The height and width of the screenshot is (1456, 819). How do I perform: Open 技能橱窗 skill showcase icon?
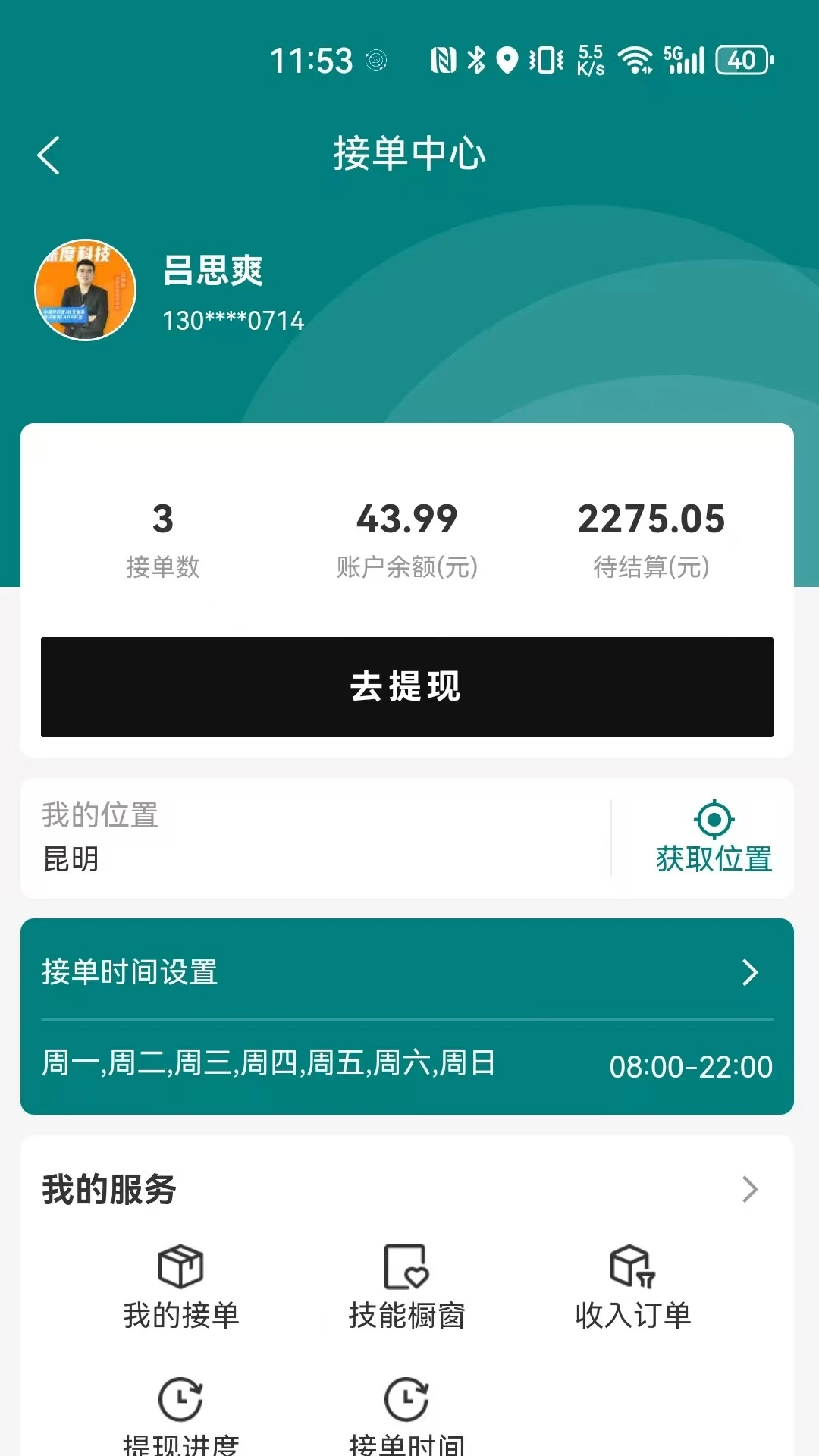407,1265
